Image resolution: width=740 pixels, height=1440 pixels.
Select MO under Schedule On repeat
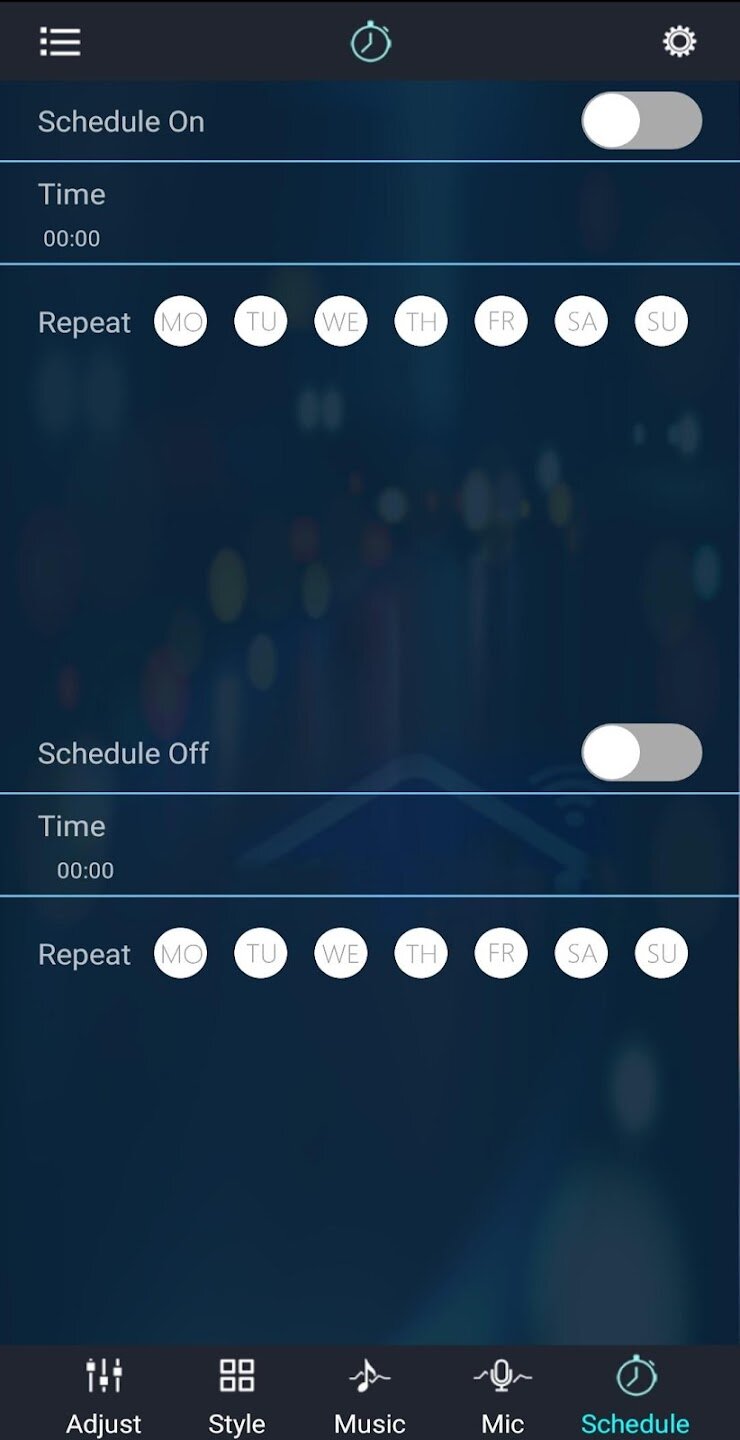tap(181, 322)
